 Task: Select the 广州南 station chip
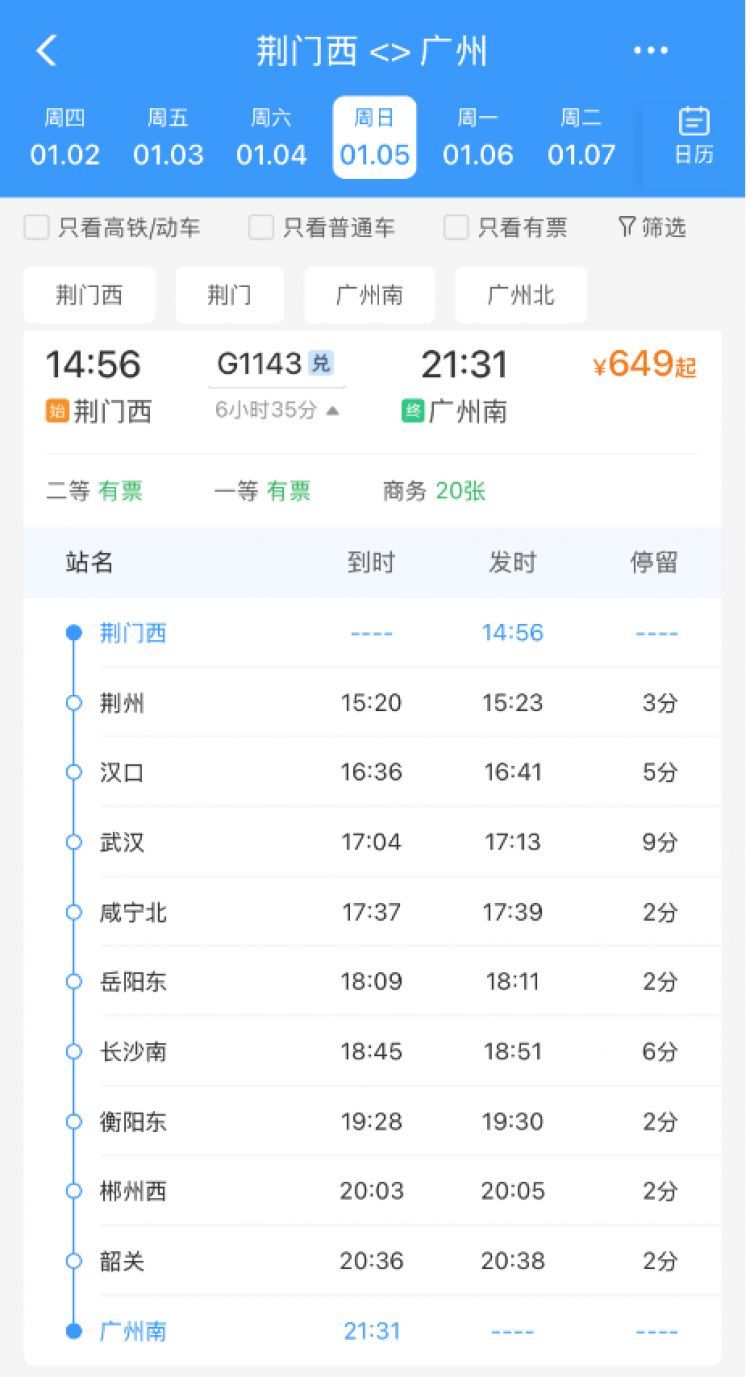pos(369,295)
